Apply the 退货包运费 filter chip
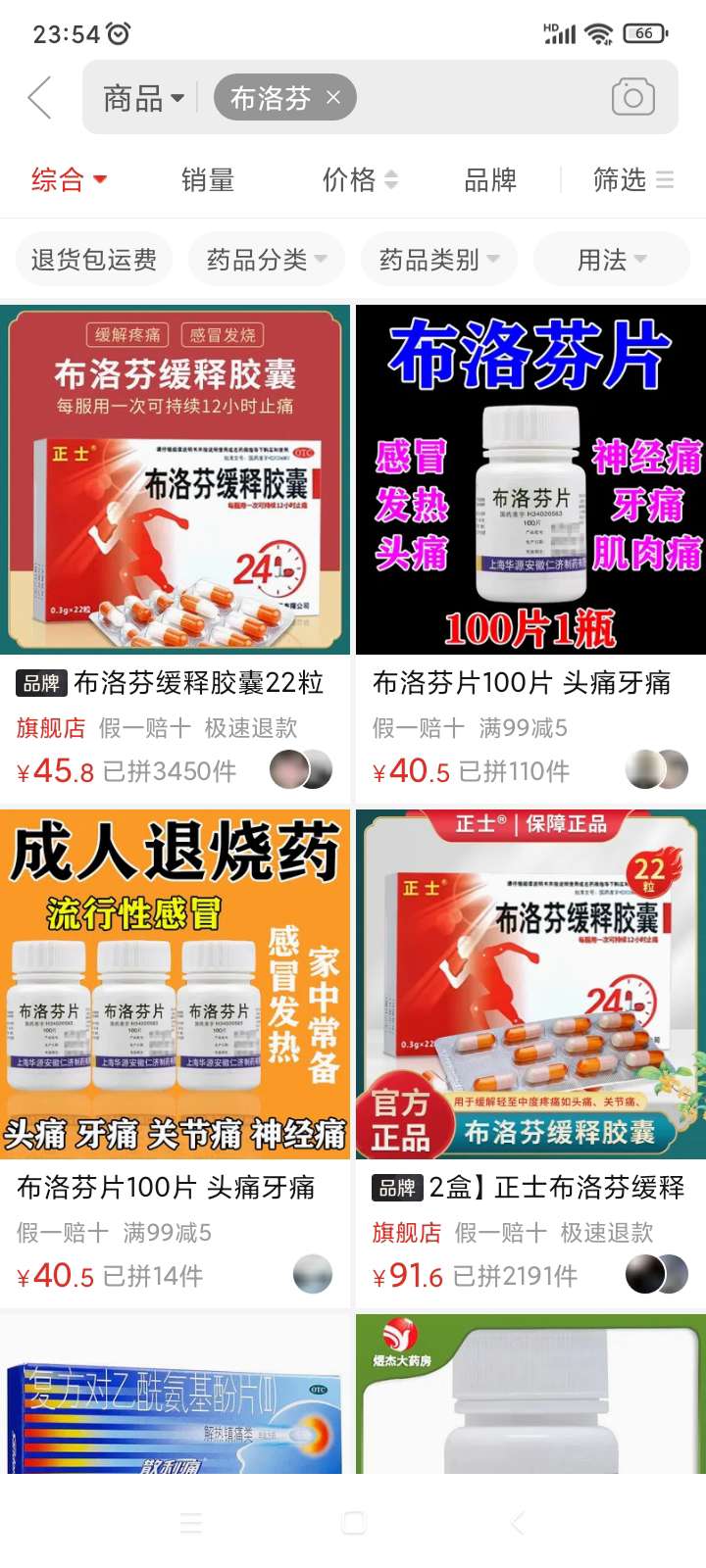 coord(94,260)
